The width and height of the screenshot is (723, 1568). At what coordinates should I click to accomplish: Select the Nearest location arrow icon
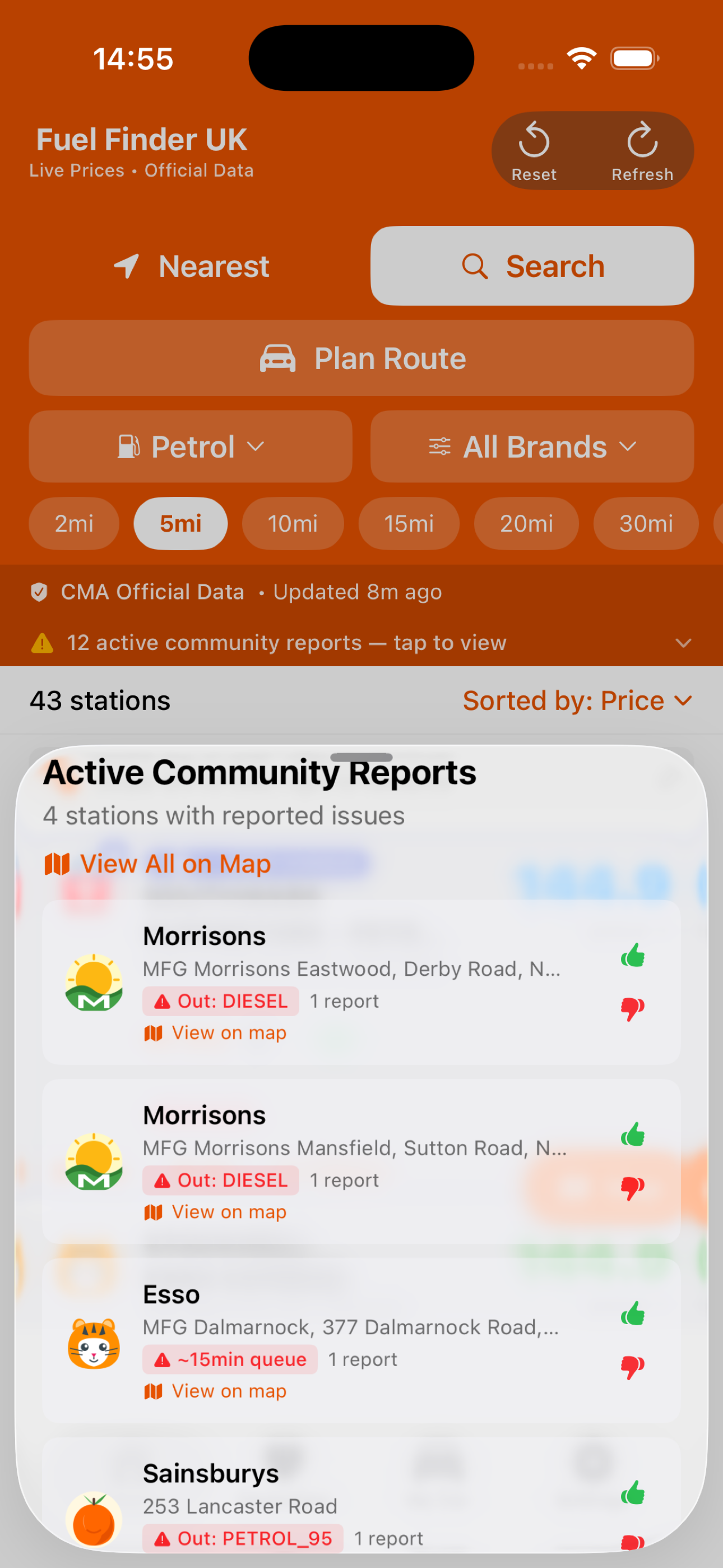pos(127,265)
